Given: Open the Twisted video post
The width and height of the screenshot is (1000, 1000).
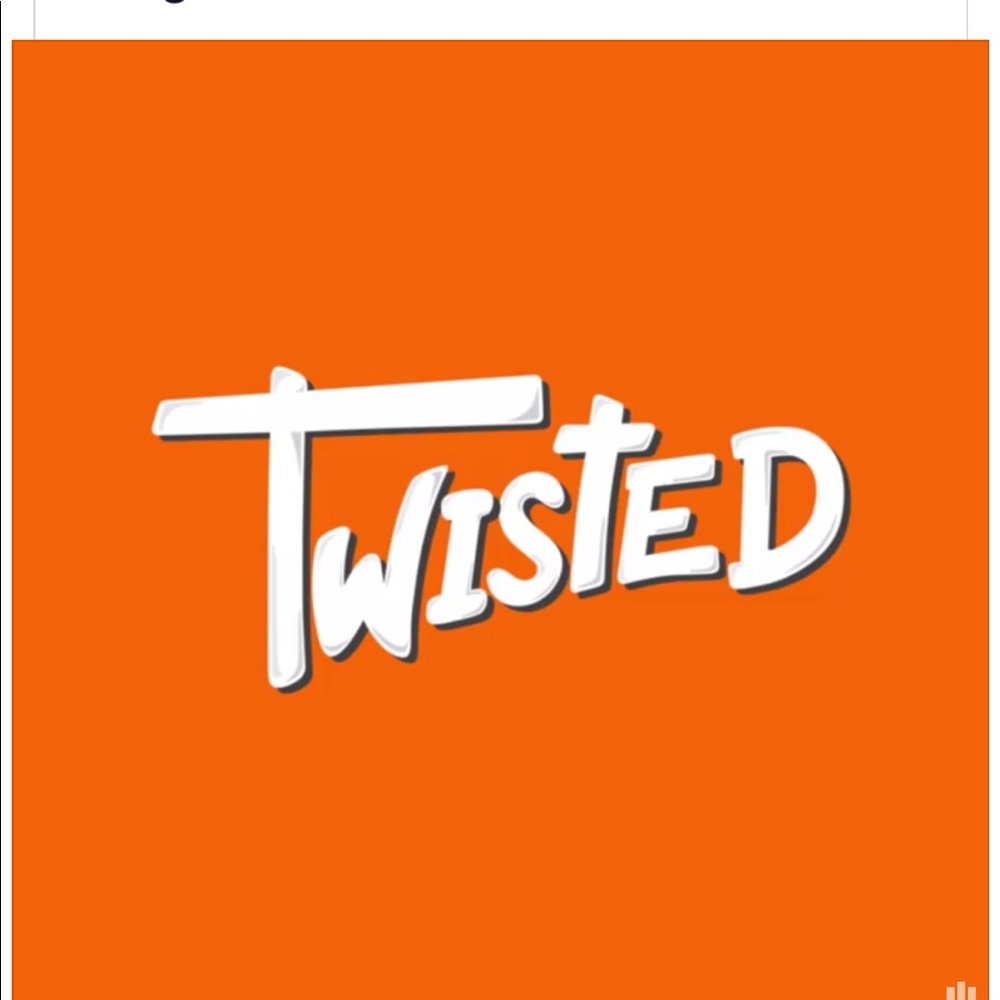Looking at the screenshot, I should tap(500, 520).
